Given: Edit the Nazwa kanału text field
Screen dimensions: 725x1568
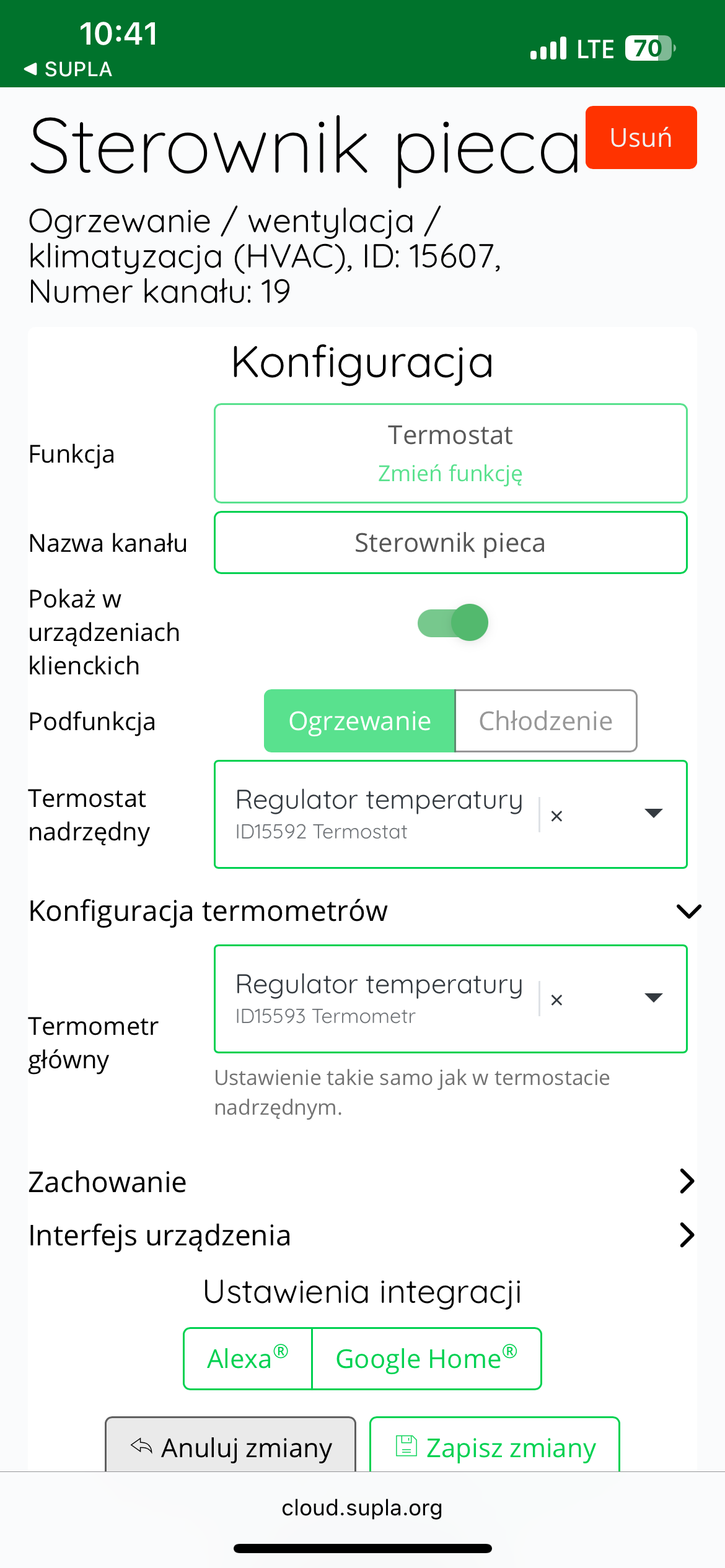Looking at the screenshot, I should pos(450,543).
